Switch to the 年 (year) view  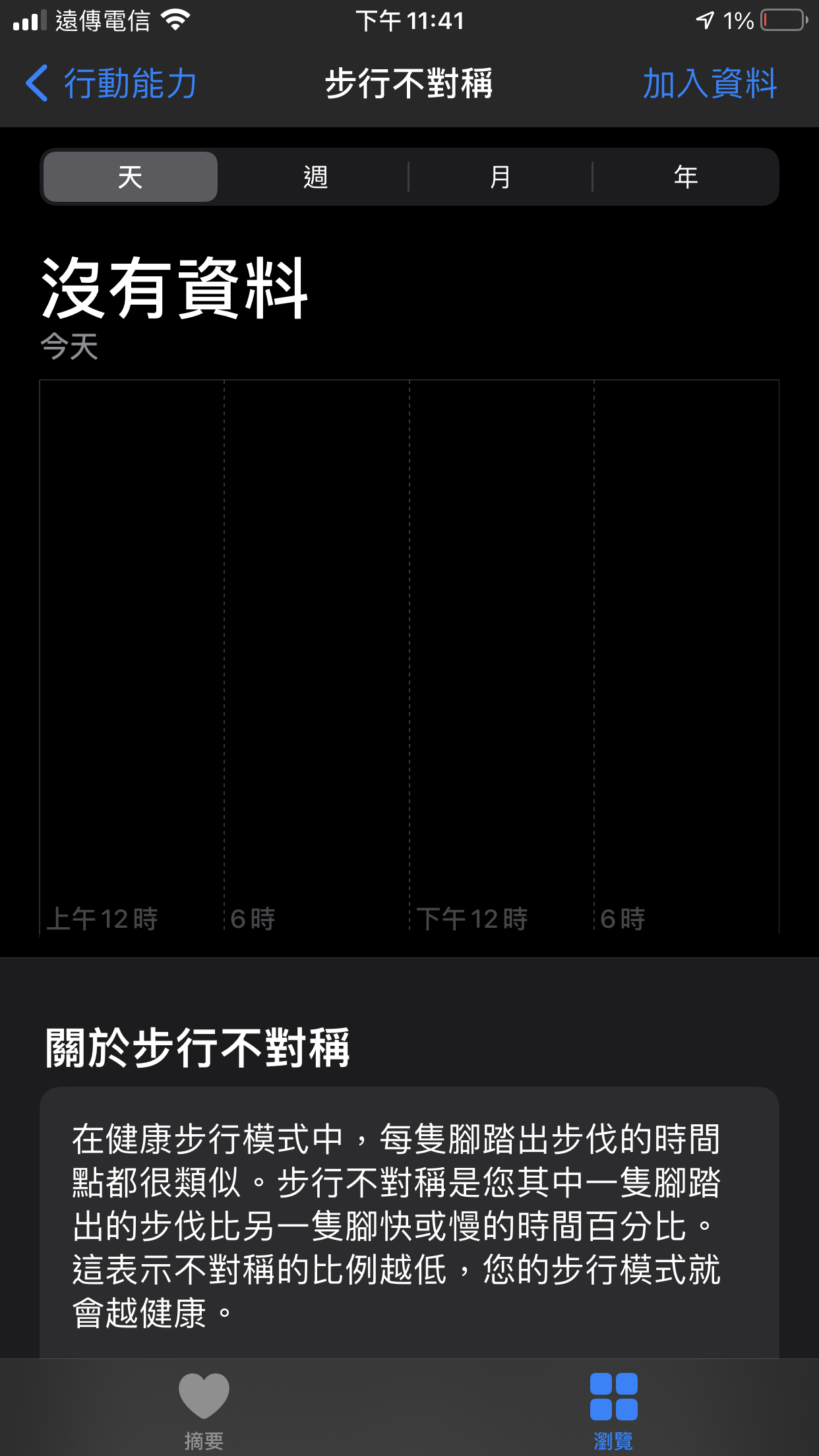[686, 177]
